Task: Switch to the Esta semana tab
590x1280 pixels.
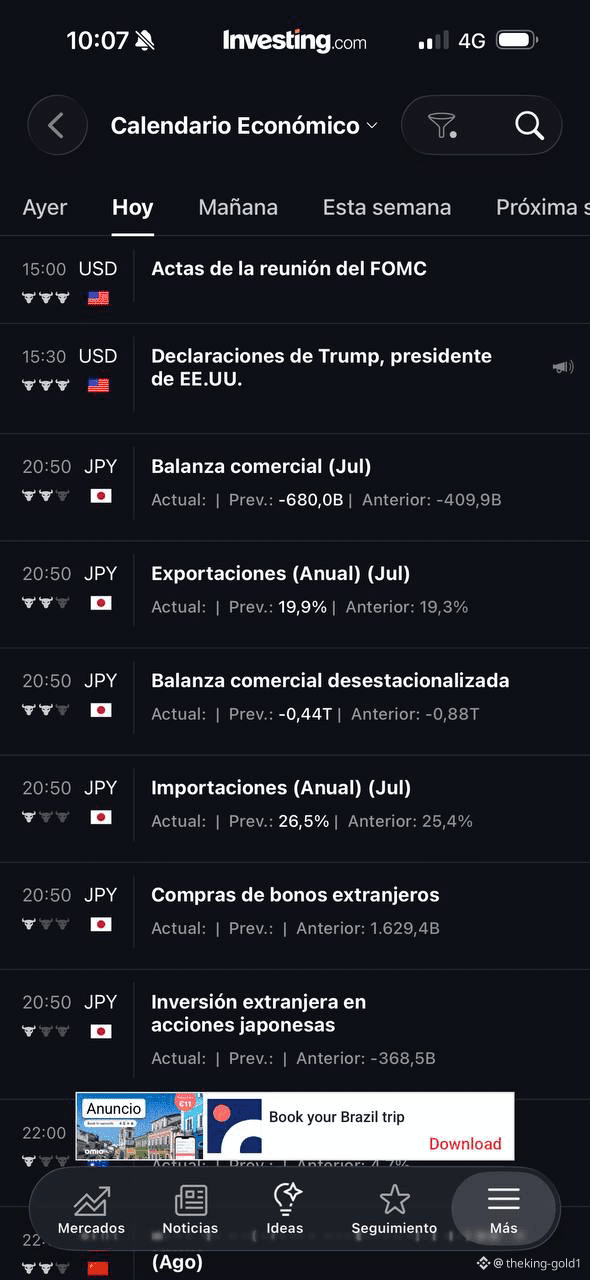Action: 387,207
